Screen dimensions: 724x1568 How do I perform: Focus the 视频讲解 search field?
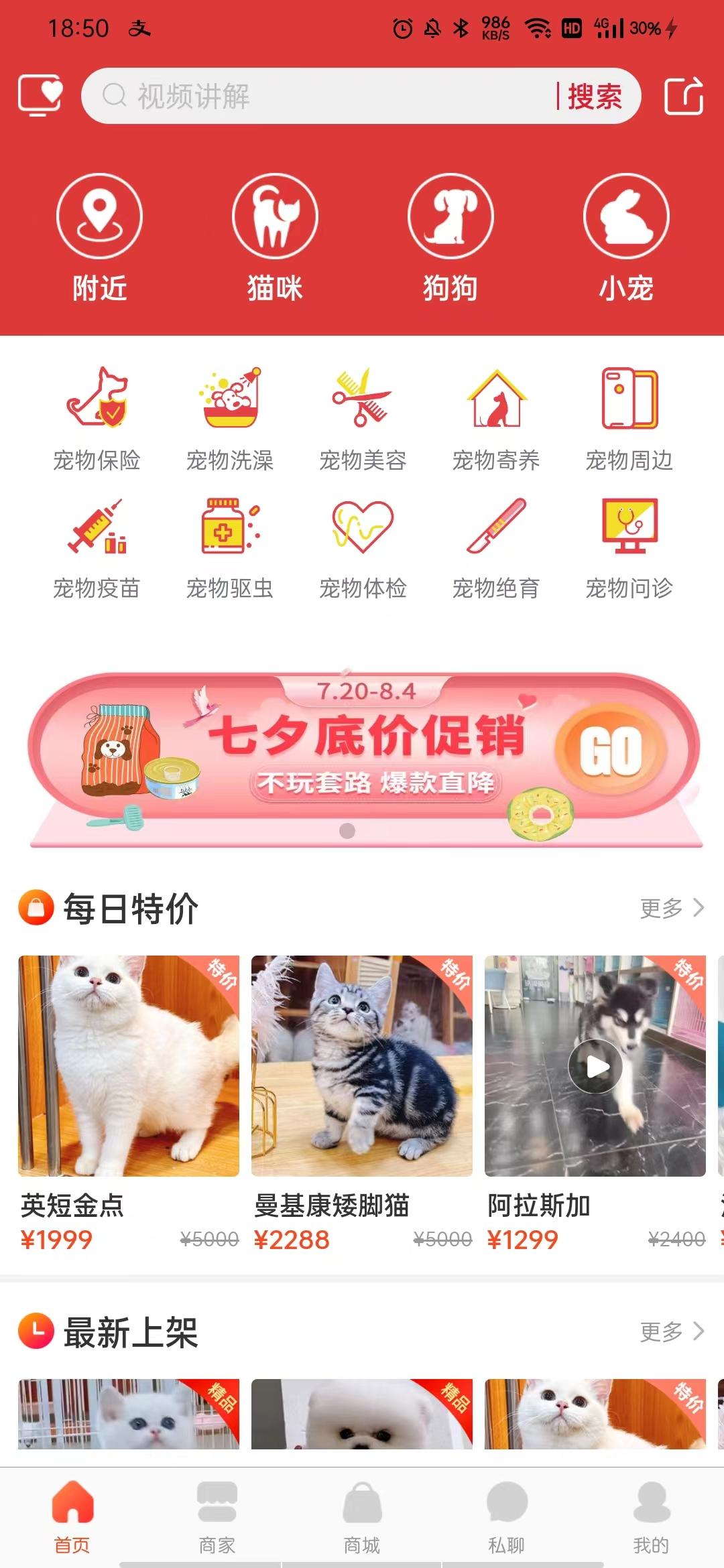[x=322, y=96]
